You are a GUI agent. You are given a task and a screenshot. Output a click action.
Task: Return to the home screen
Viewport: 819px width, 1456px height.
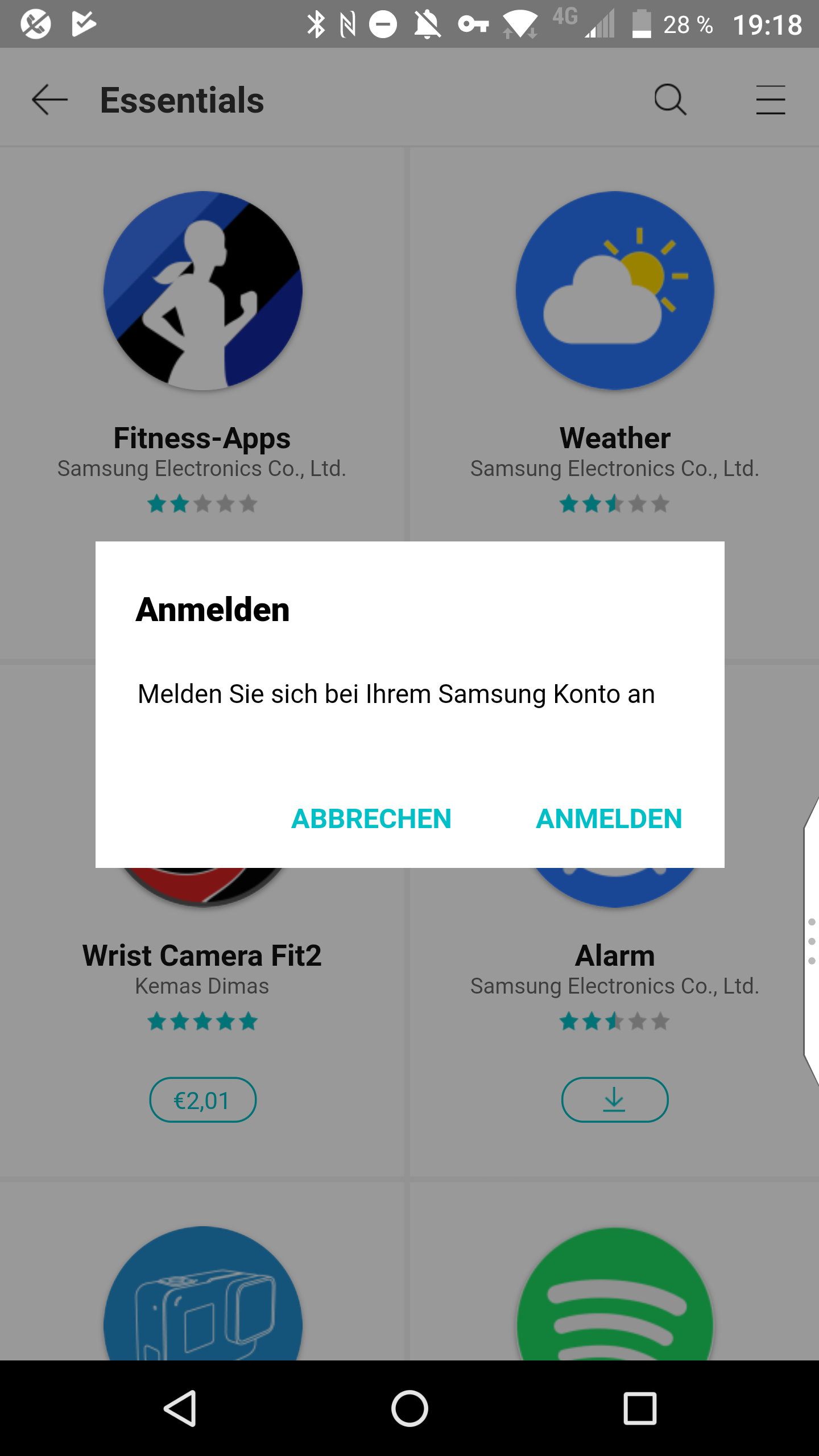(409, 1408)
